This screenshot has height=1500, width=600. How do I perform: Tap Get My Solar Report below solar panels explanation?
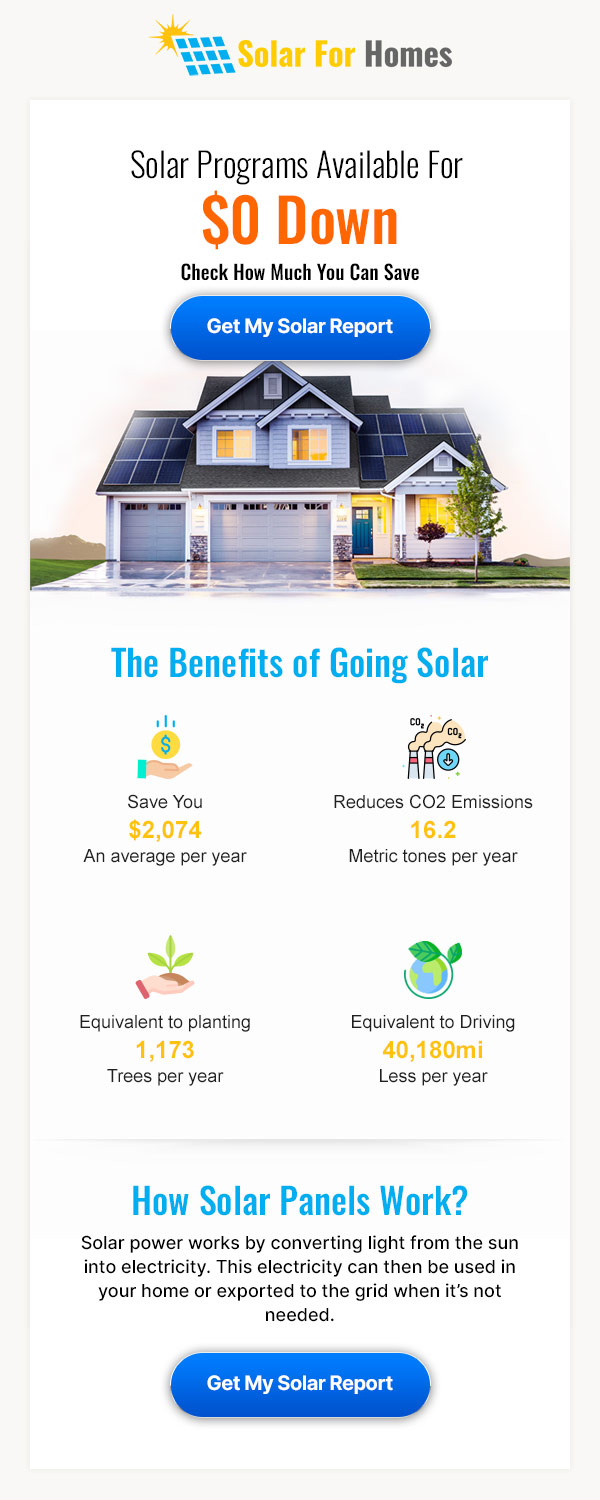(300, 1384)
